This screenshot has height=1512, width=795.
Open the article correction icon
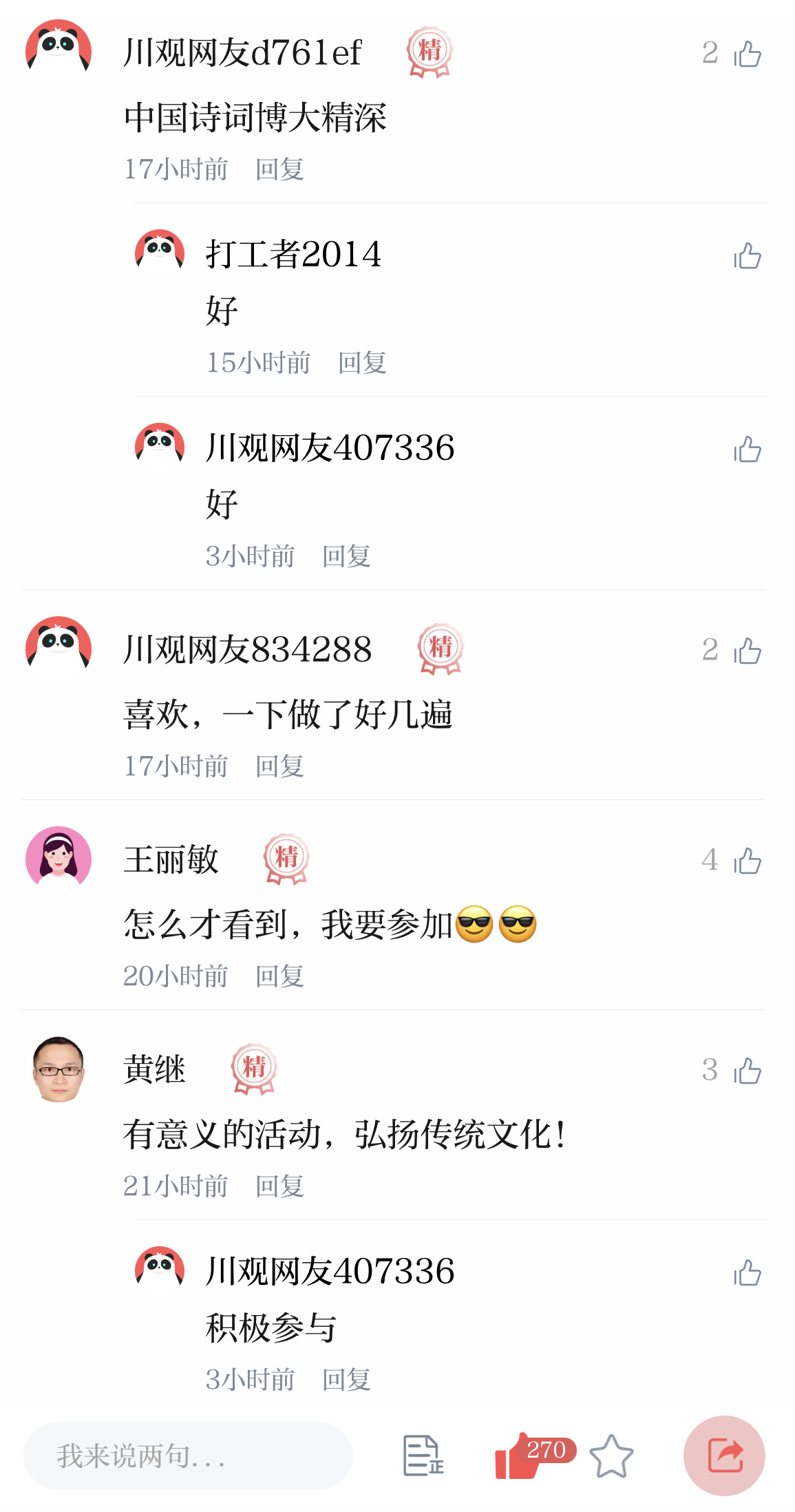click(423, 1456)
